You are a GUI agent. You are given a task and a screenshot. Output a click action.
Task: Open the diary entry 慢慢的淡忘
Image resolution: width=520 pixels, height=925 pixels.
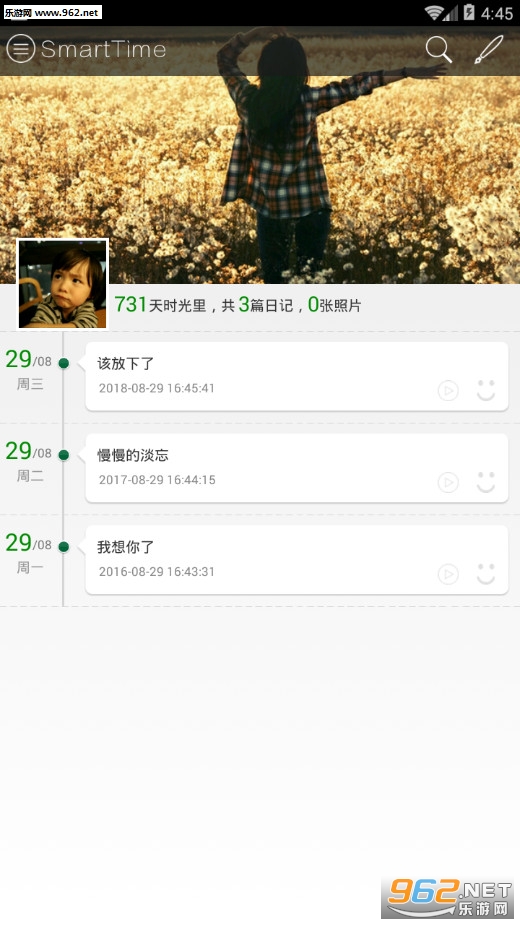click(x=297, y=468)
